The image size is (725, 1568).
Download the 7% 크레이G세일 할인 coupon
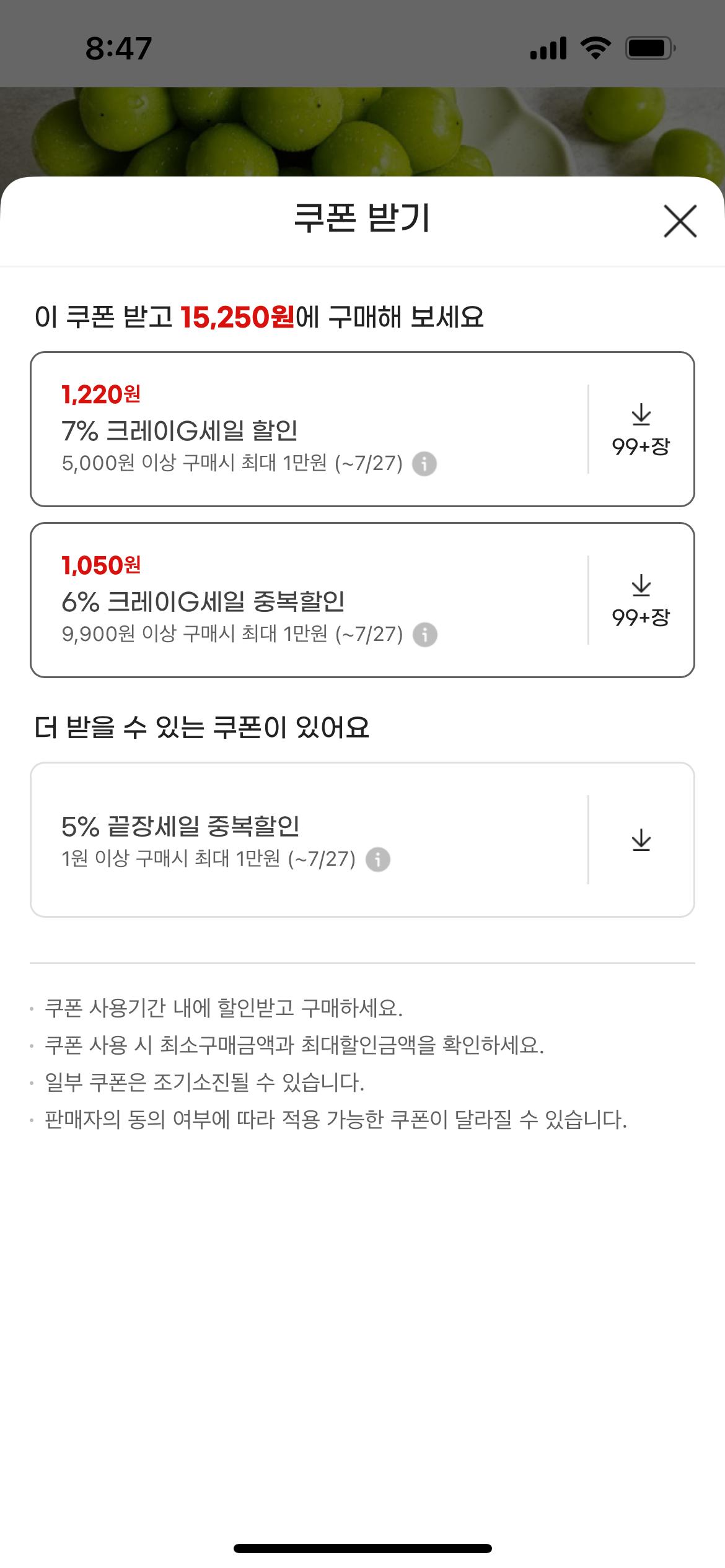point(641,429)
